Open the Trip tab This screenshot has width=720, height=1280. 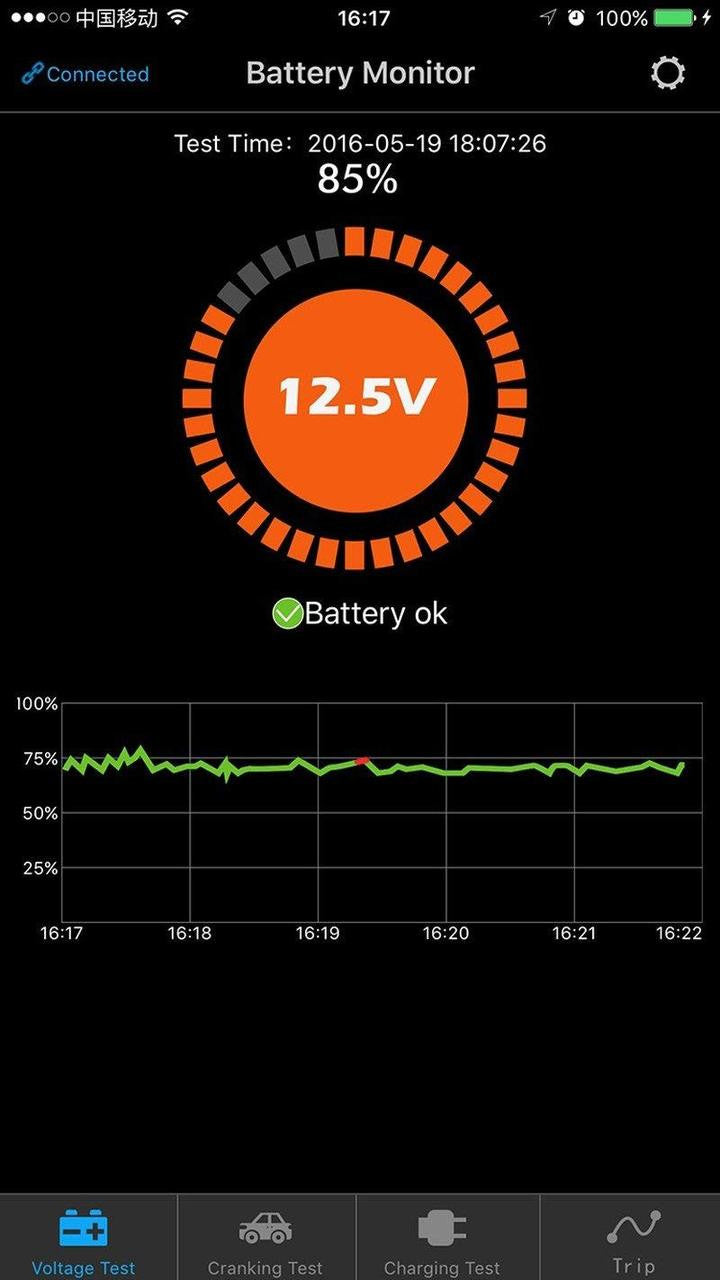(x=633, y=1240)
